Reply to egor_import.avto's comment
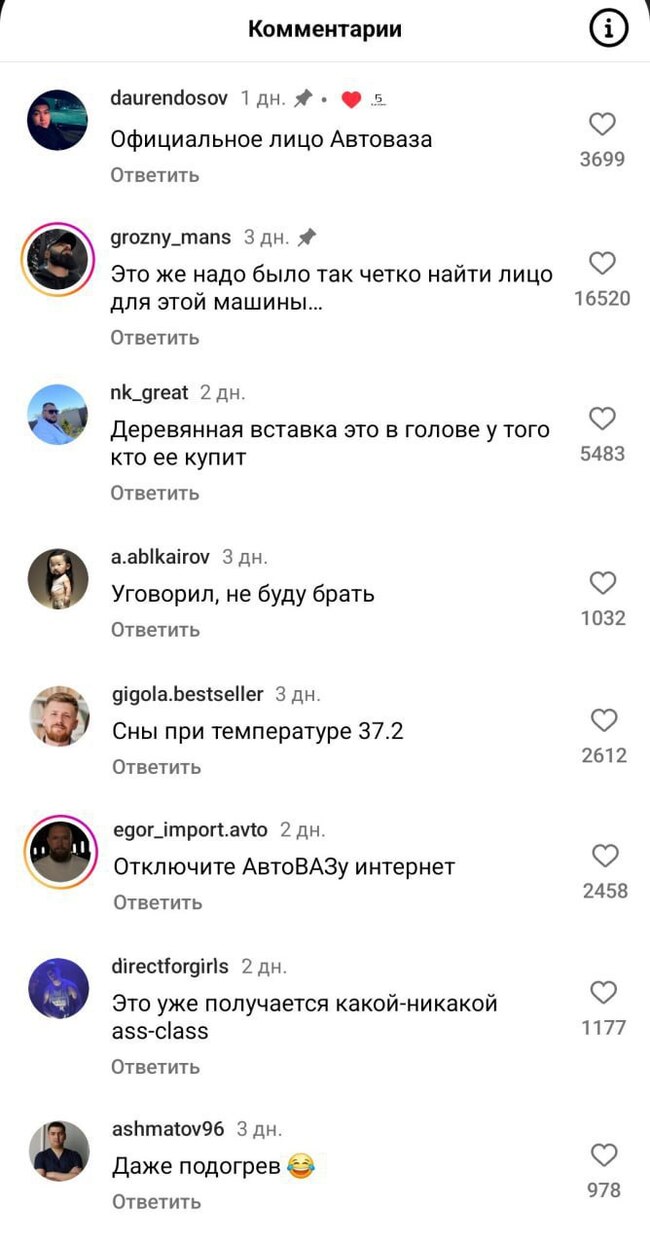Viewport: 650px width, 1246px height. (157, 903)
